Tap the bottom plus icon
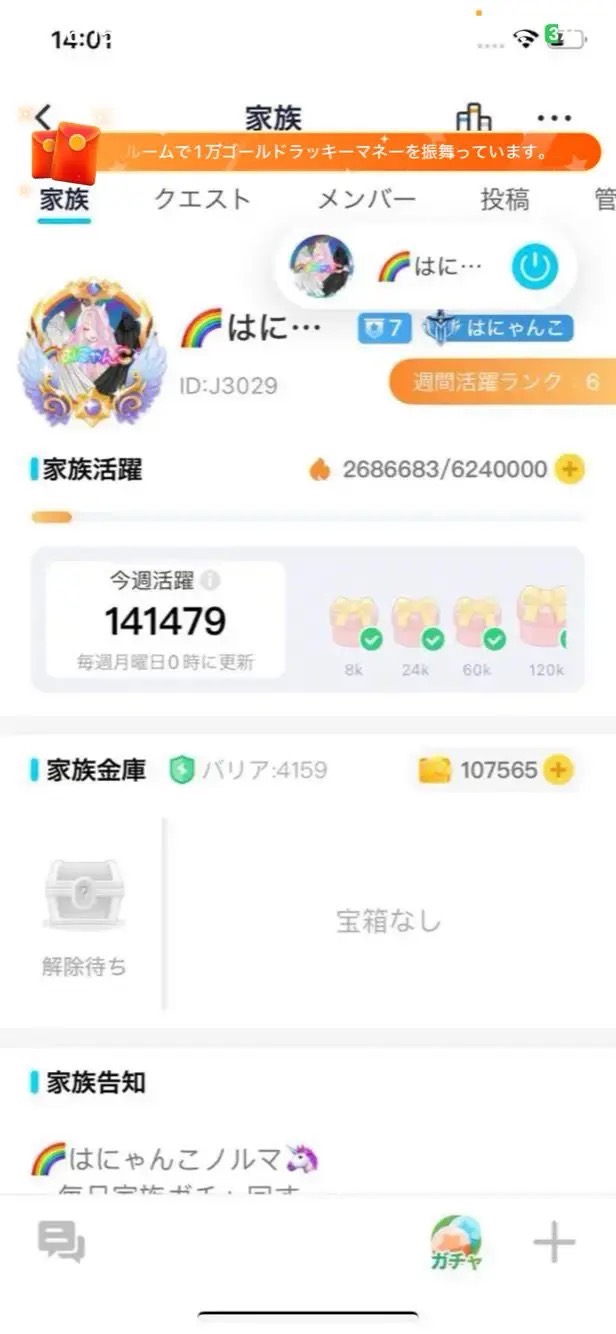Viewport: 616px width, 1334px height. 553,1243
